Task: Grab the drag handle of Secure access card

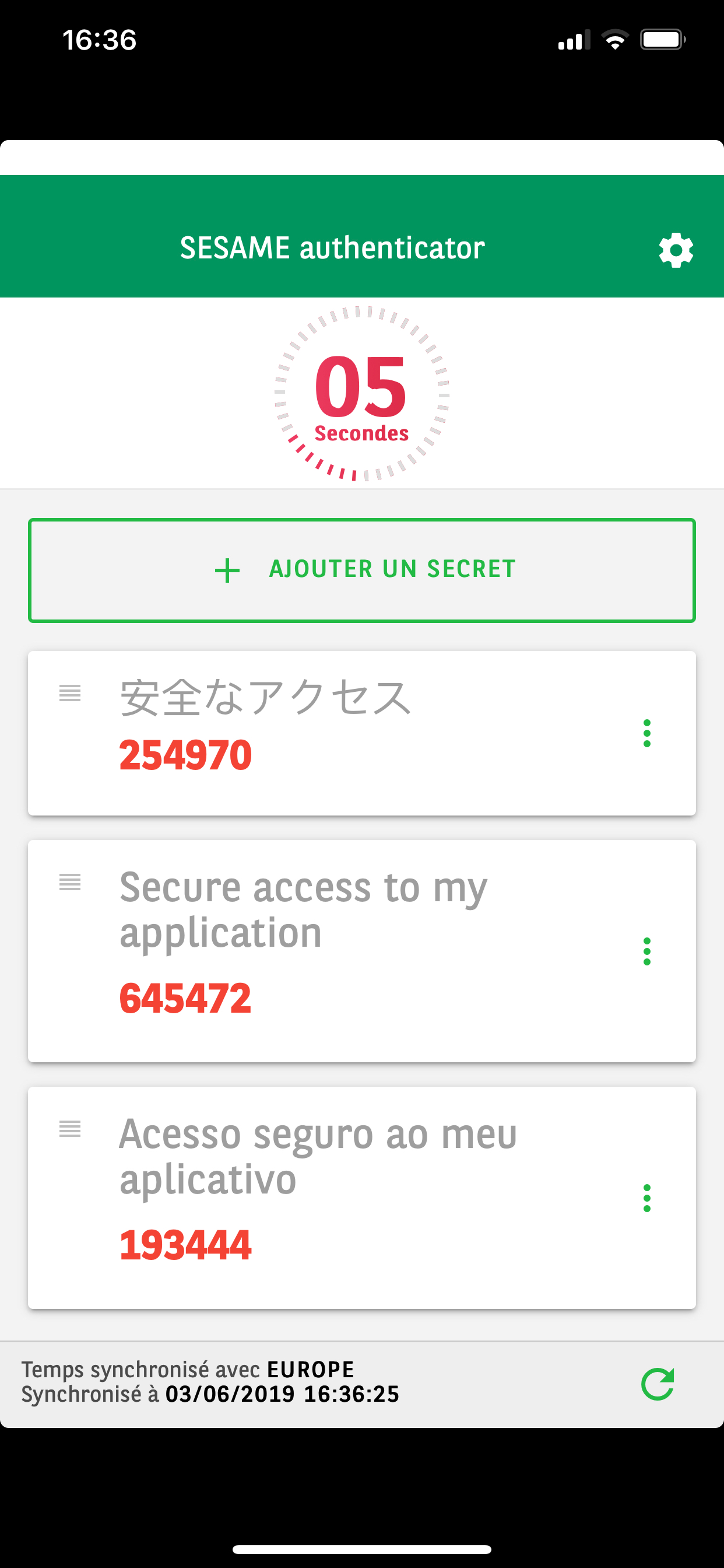Action: tap(71, 883)
